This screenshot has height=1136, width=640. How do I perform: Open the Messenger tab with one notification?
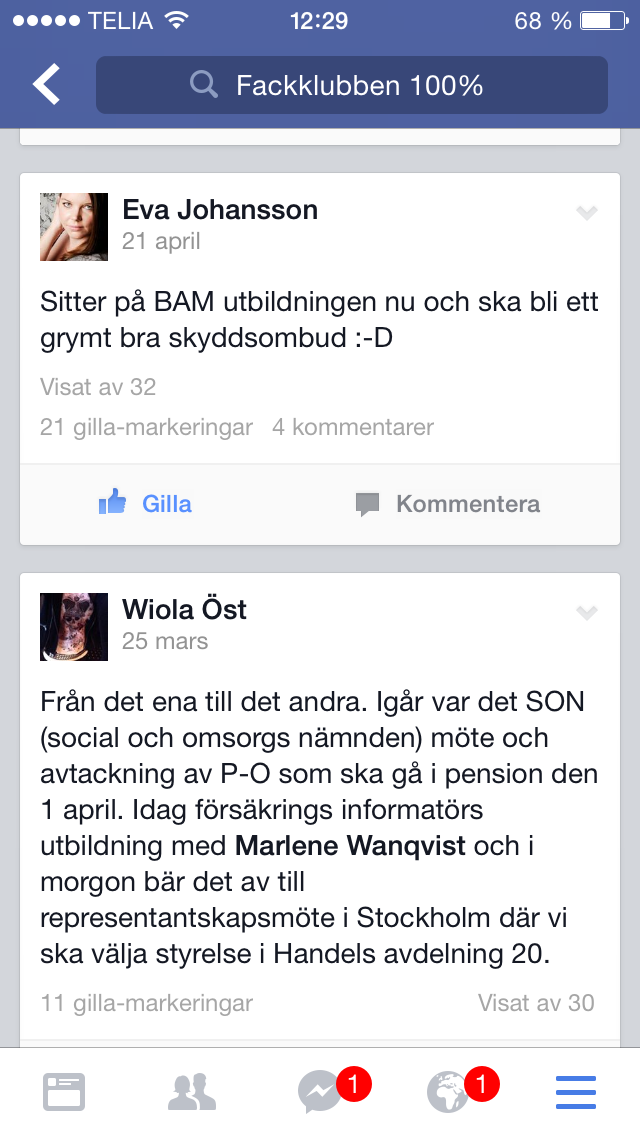[x=320, y=1092]
